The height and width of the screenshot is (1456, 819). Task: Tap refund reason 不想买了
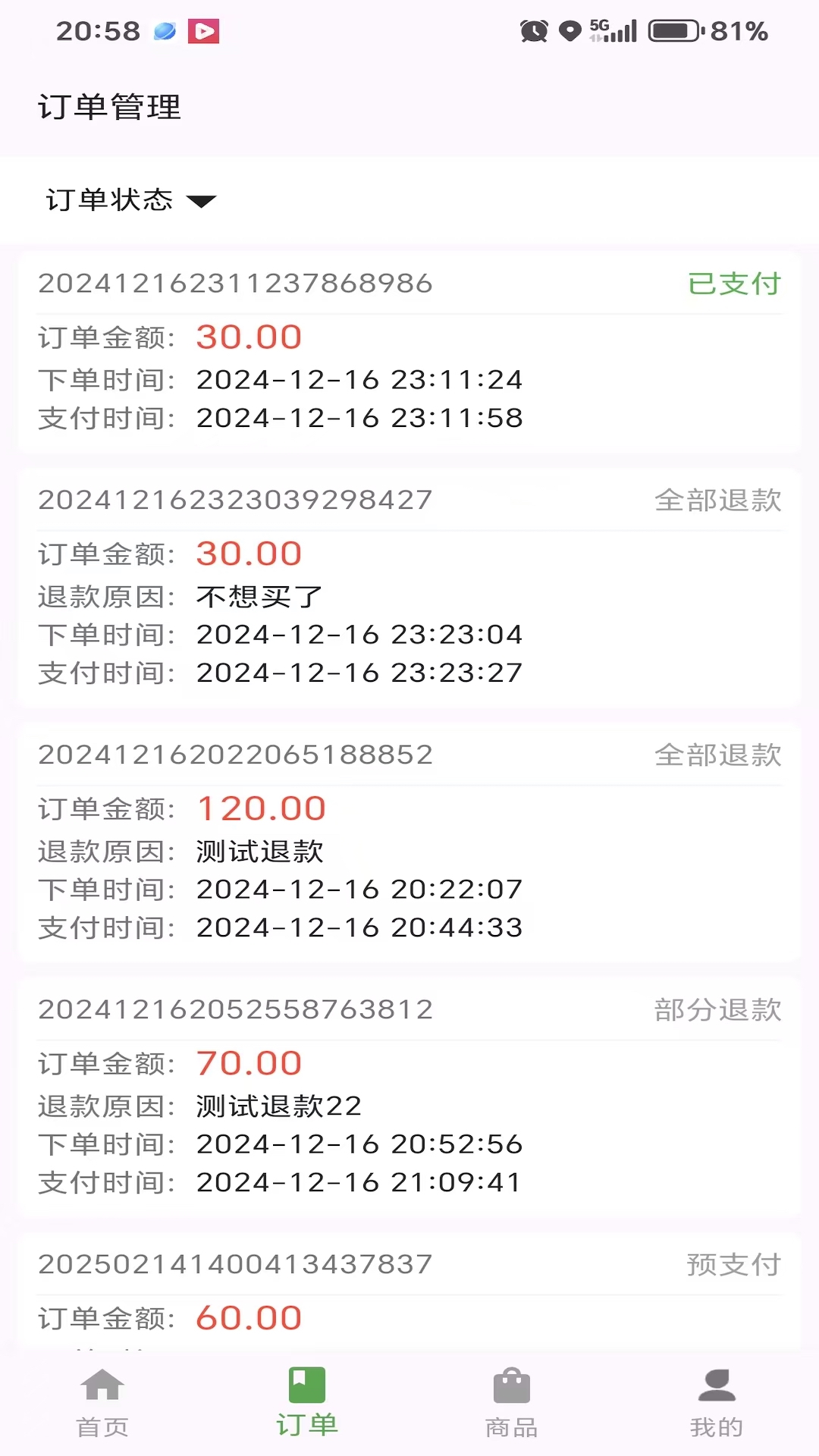(x=256, y=597)
